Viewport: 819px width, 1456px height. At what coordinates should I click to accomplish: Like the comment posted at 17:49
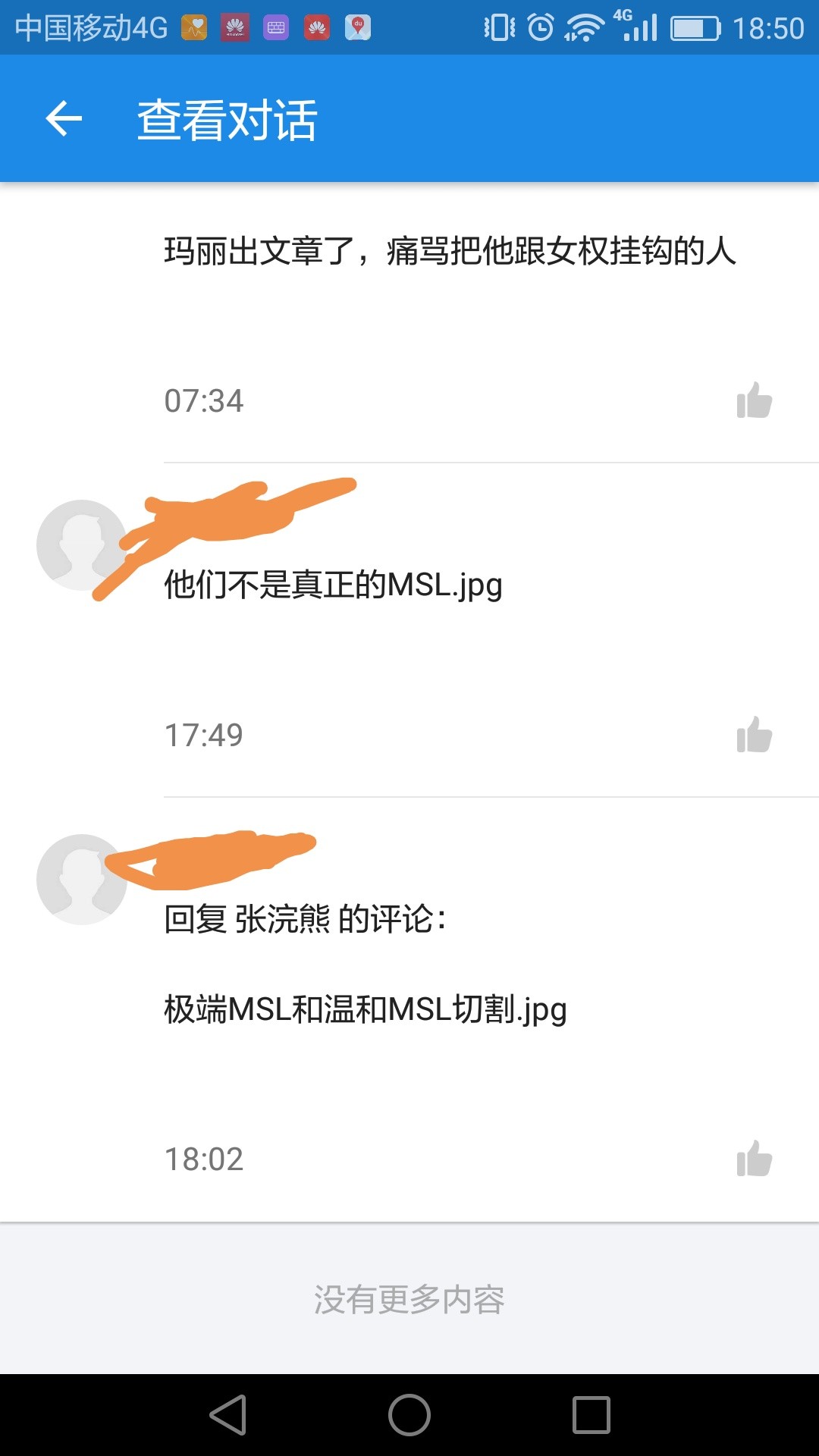[x=754, y=735]
